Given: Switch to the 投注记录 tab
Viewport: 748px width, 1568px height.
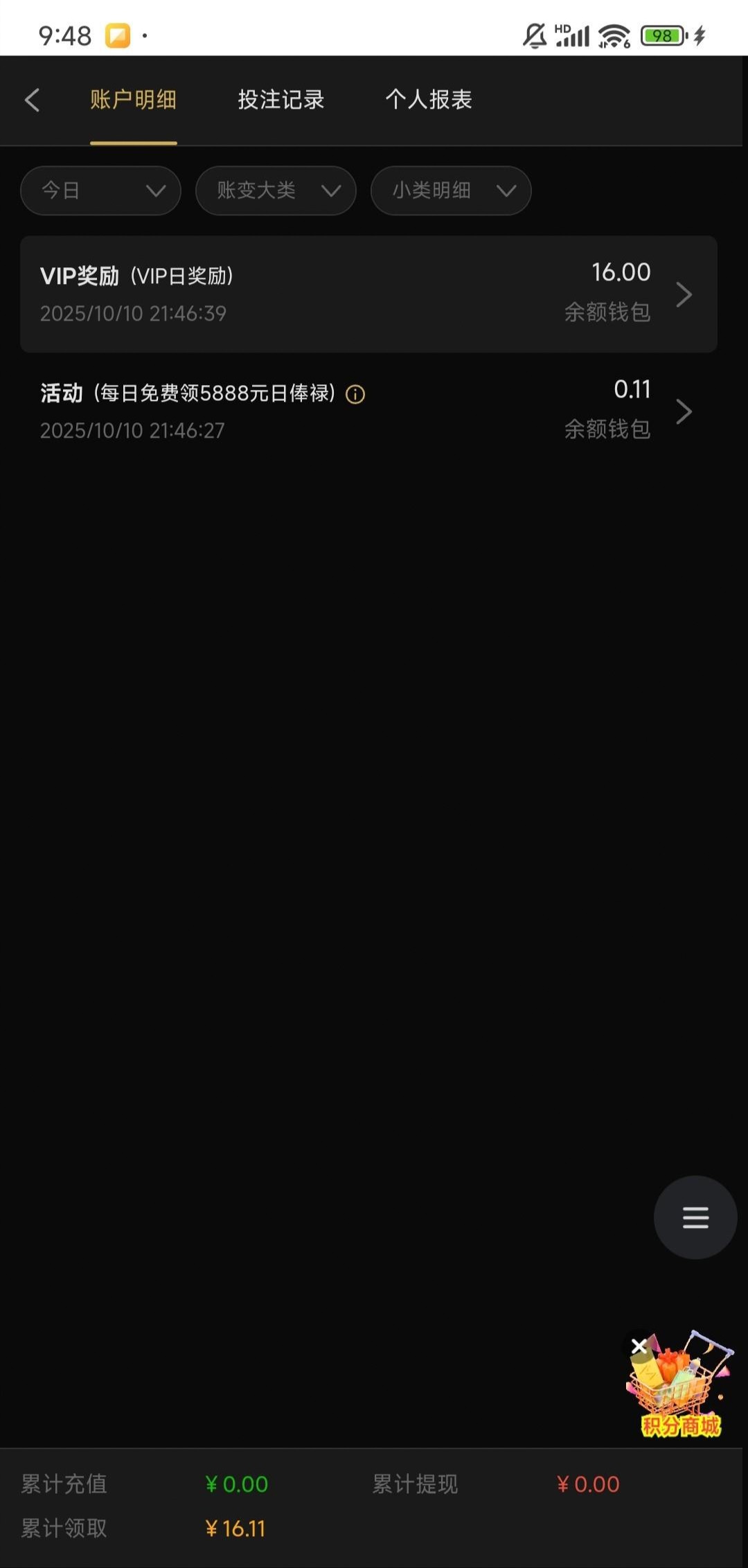Looking at the screenshot, I should [280, 100].
